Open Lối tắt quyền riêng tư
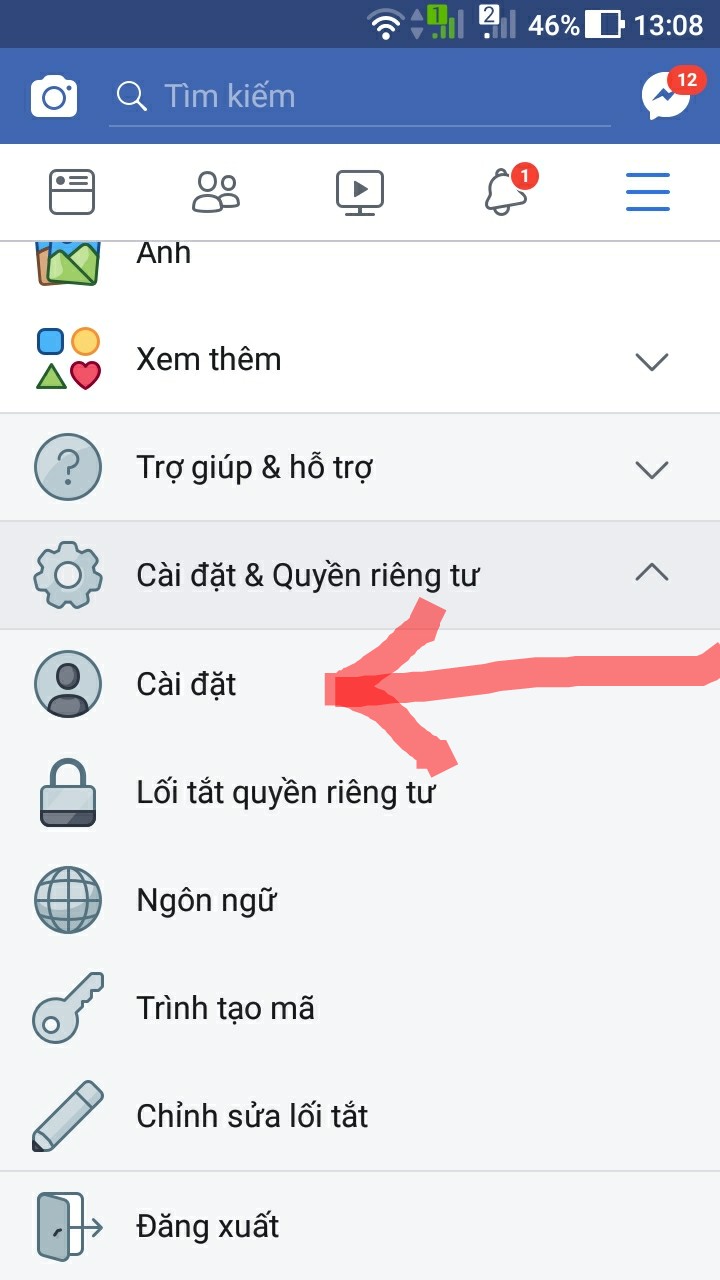The width and height of the screenshot is (720, 1280). (285, 793)
